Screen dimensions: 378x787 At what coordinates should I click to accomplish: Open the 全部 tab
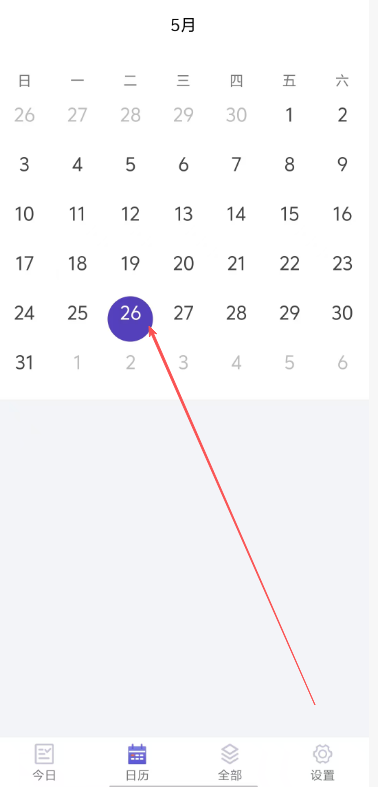230,762
